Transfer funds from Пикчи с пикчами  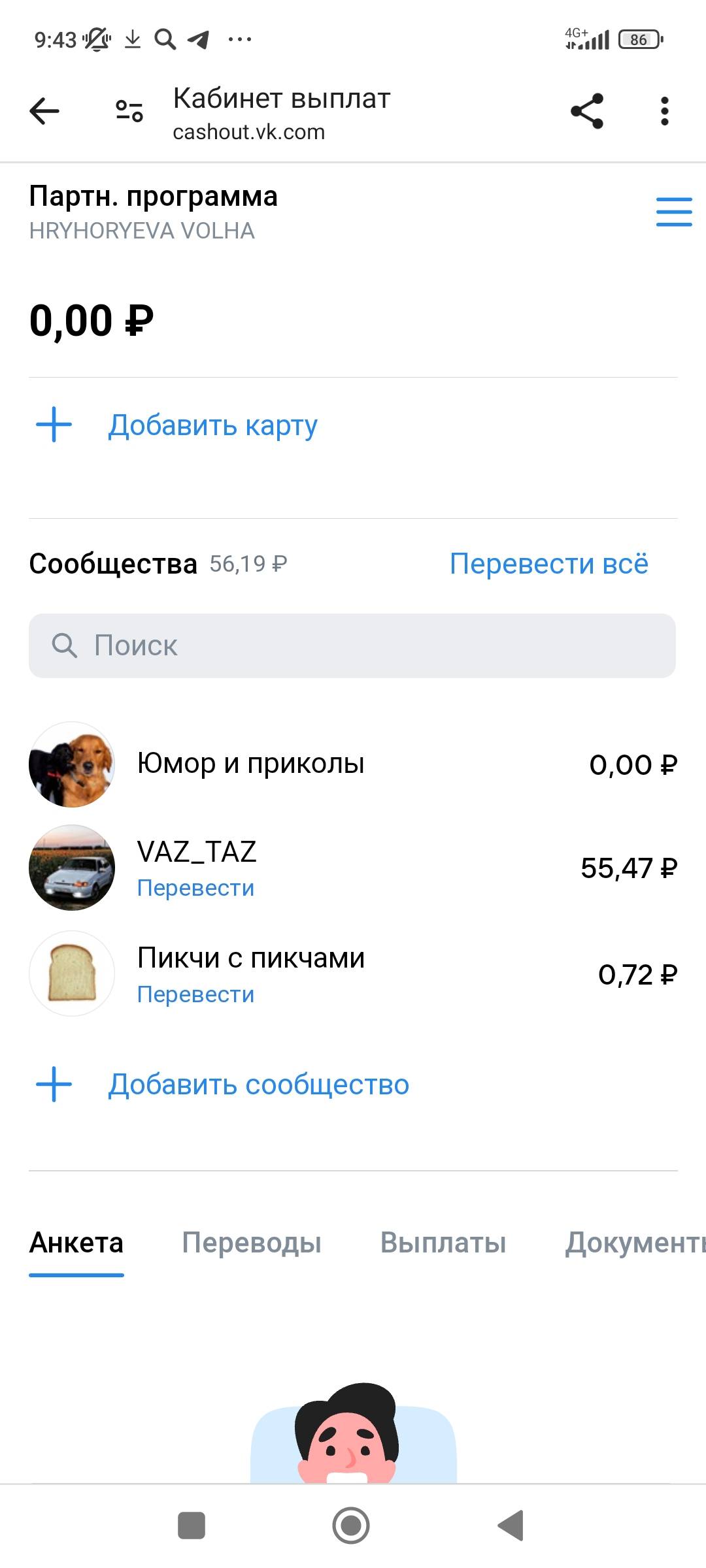tap(195, 994)
